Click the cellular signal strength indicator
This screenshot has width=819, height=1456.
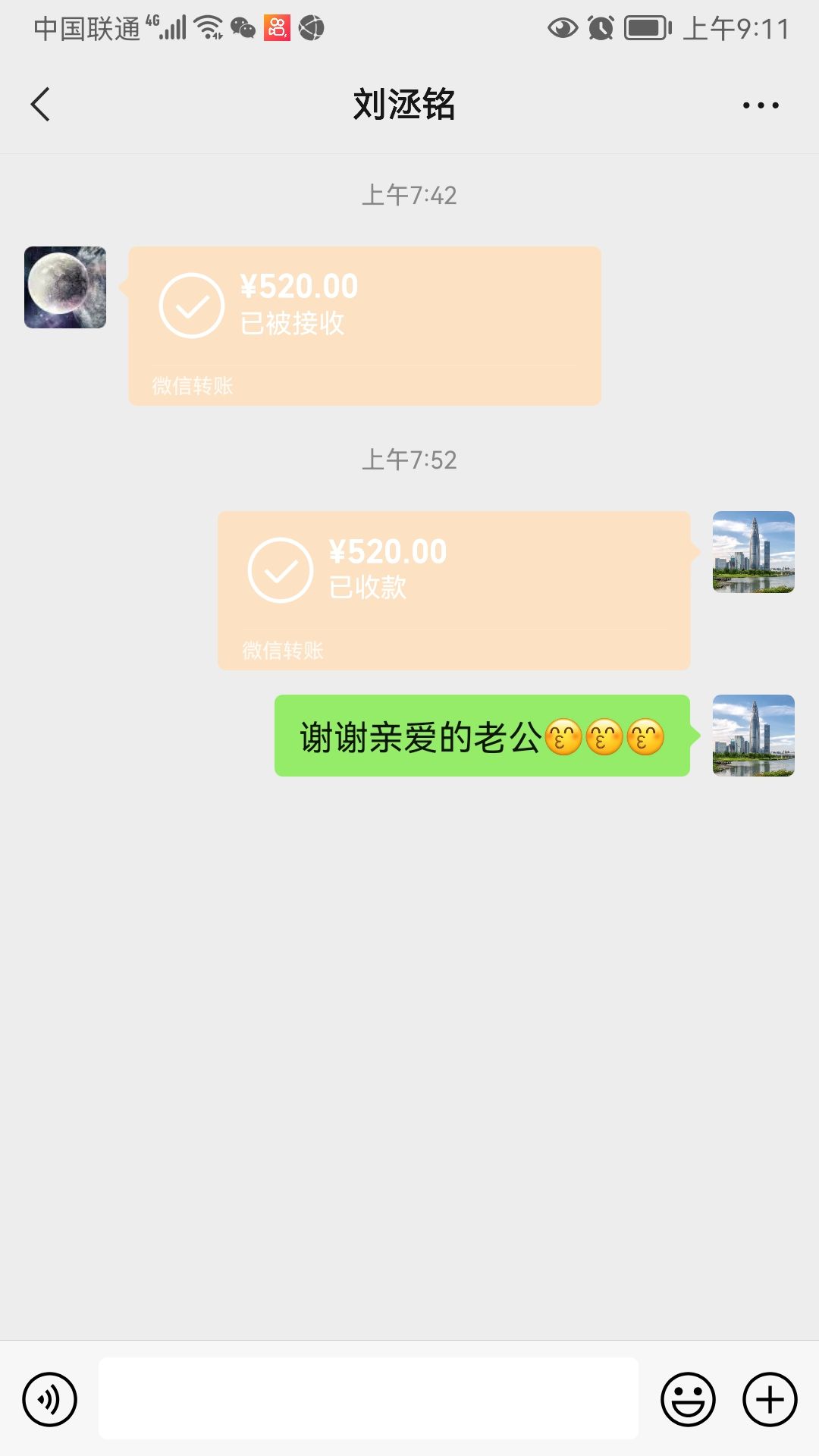pos(173,27)
